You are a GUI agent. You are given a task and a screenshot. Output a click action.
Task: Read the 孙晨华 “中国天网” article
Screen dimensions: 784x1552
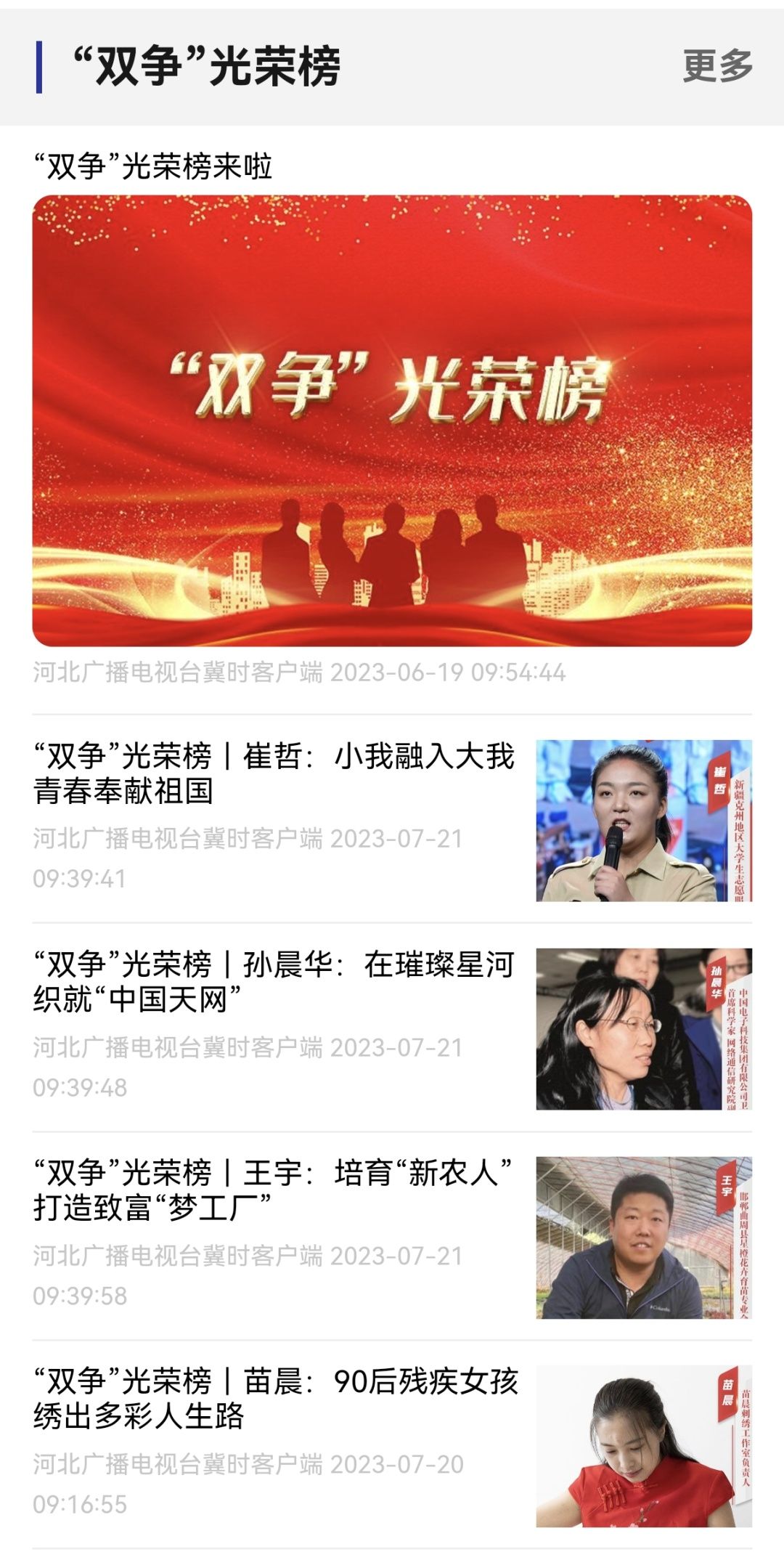tap(274, 982)
